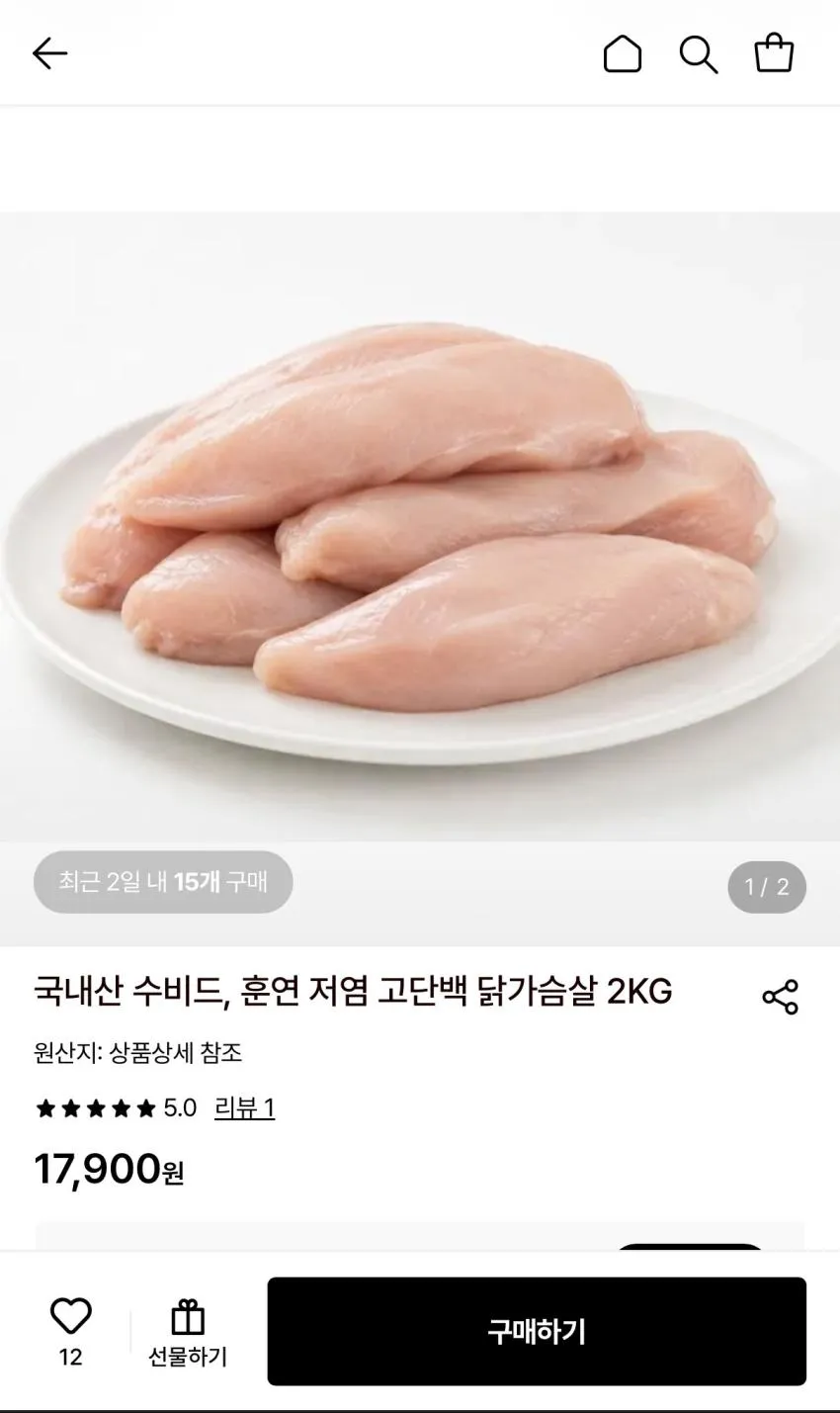Share this chicken breast product
The height and width of the screenshot is (1413, 840).
point(781,997)
